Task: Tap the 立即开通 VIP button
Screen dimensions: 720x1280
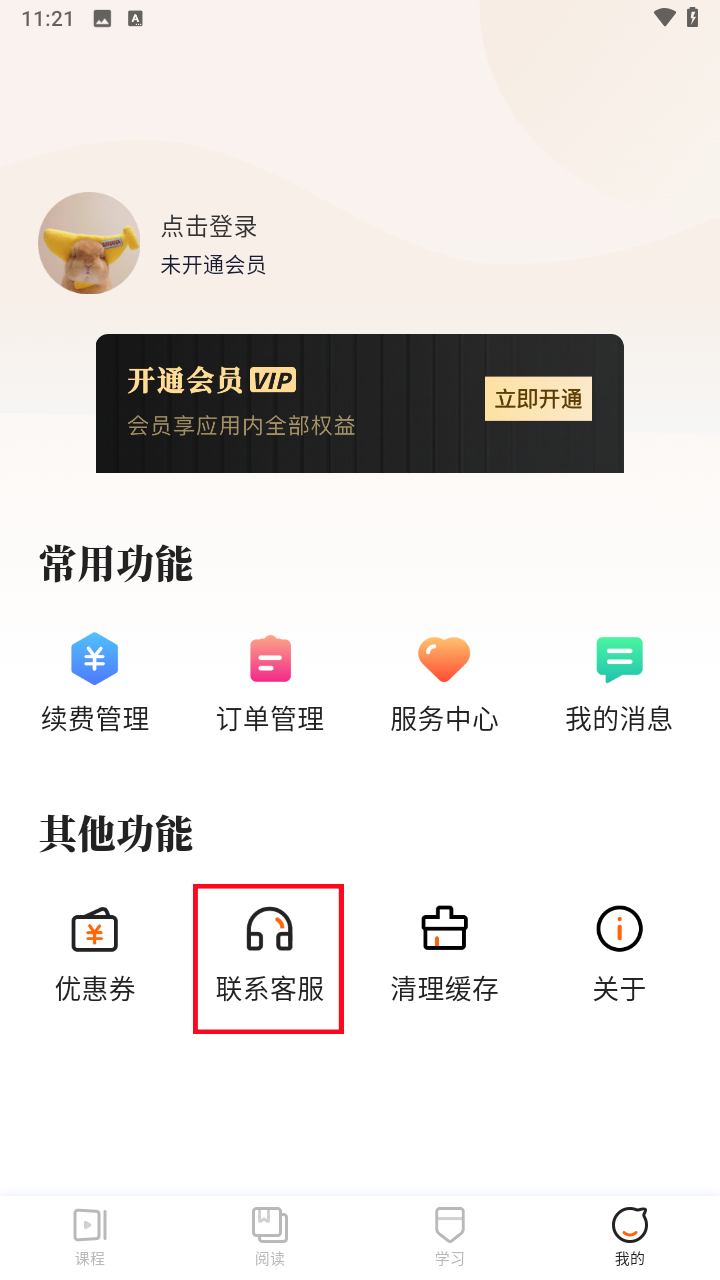Action: [538, 399]
